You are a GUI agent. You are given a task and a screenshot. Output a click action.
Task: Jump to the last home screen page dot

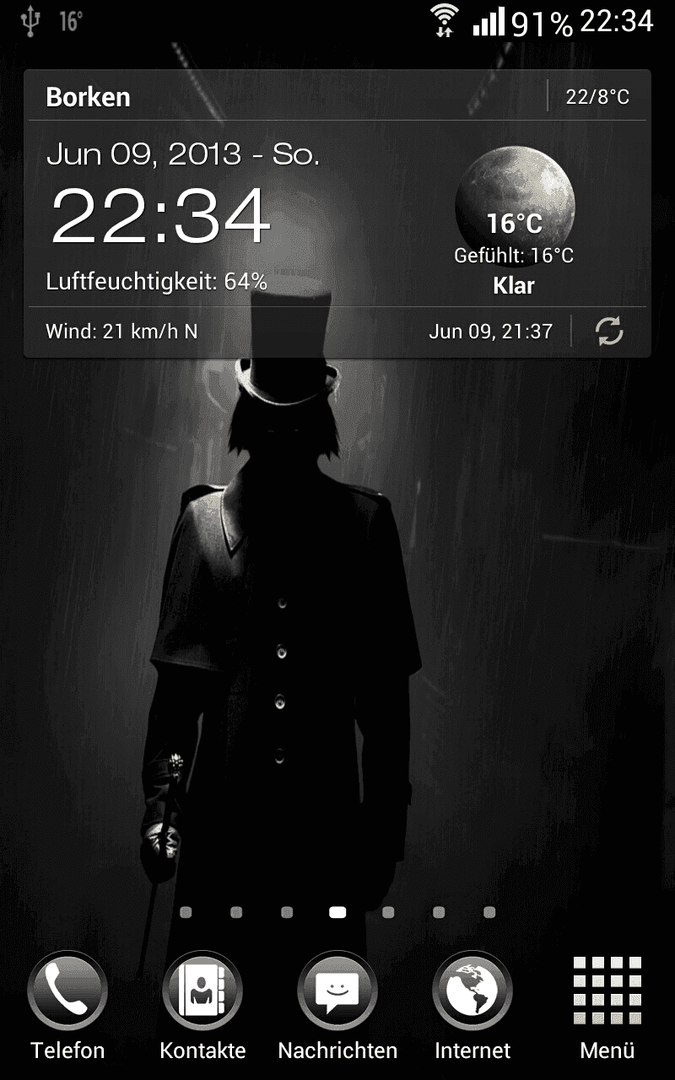[x=489, y=912]
